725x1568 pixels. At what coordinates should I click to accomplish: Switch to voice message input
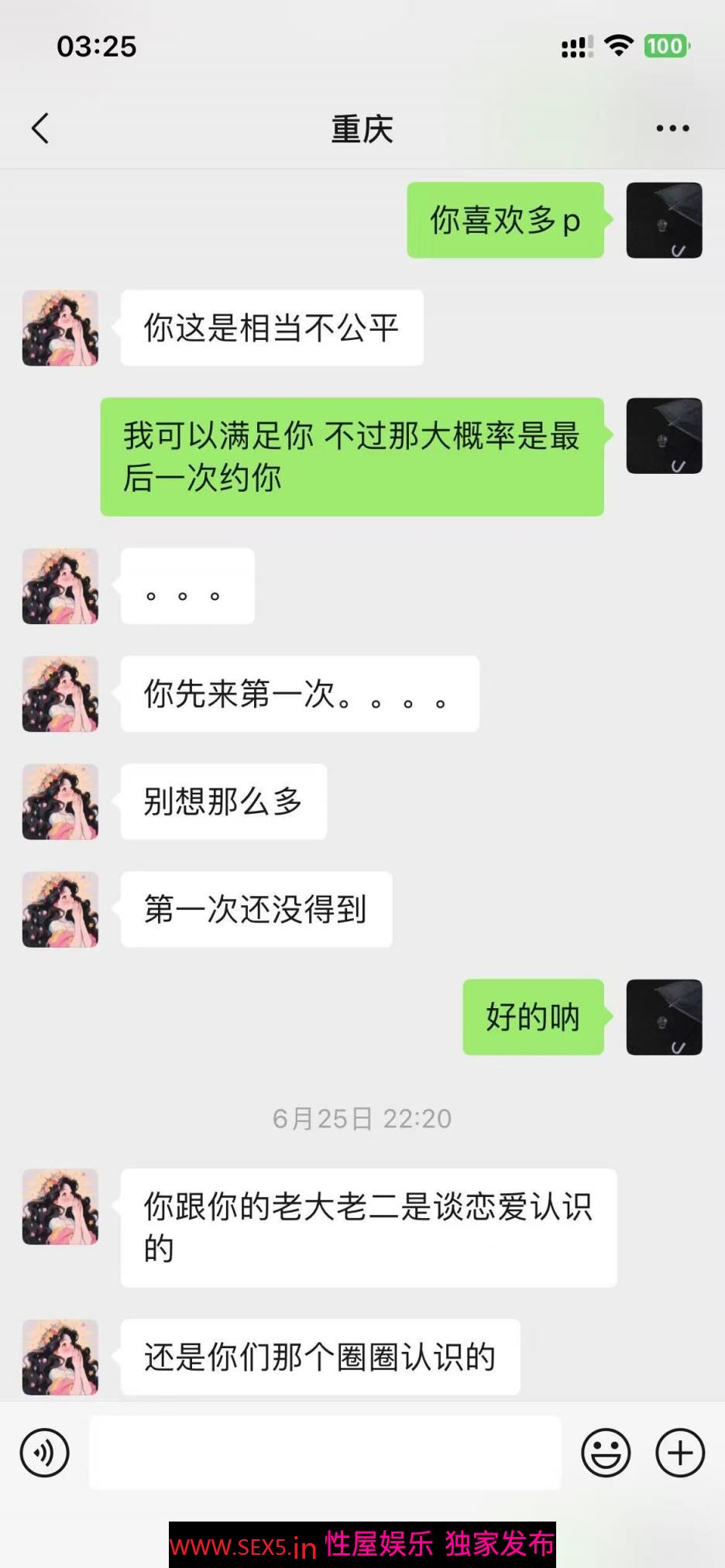[x=44, y=1453]
